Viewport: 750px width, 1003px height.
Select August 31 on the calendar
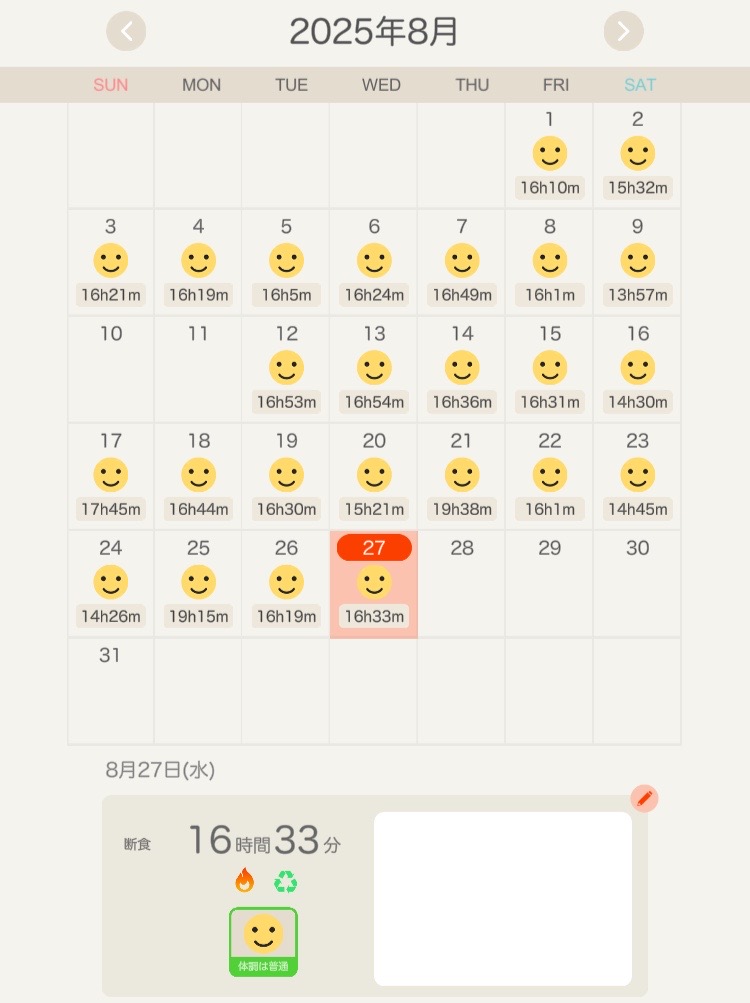(110, 690)
